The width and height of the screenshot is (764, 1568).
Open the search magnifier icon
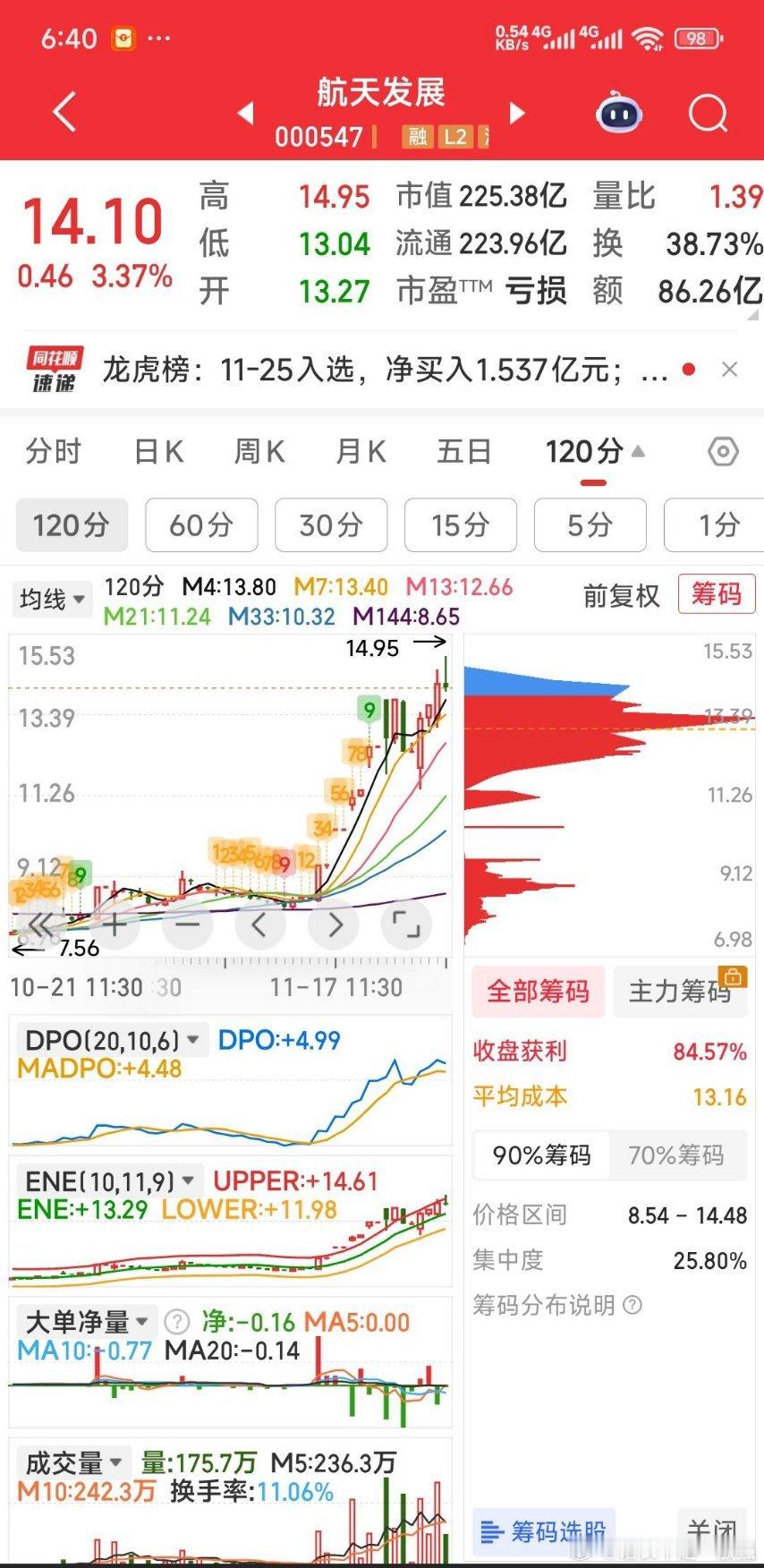pyautogui.click(x=709, y=114)
